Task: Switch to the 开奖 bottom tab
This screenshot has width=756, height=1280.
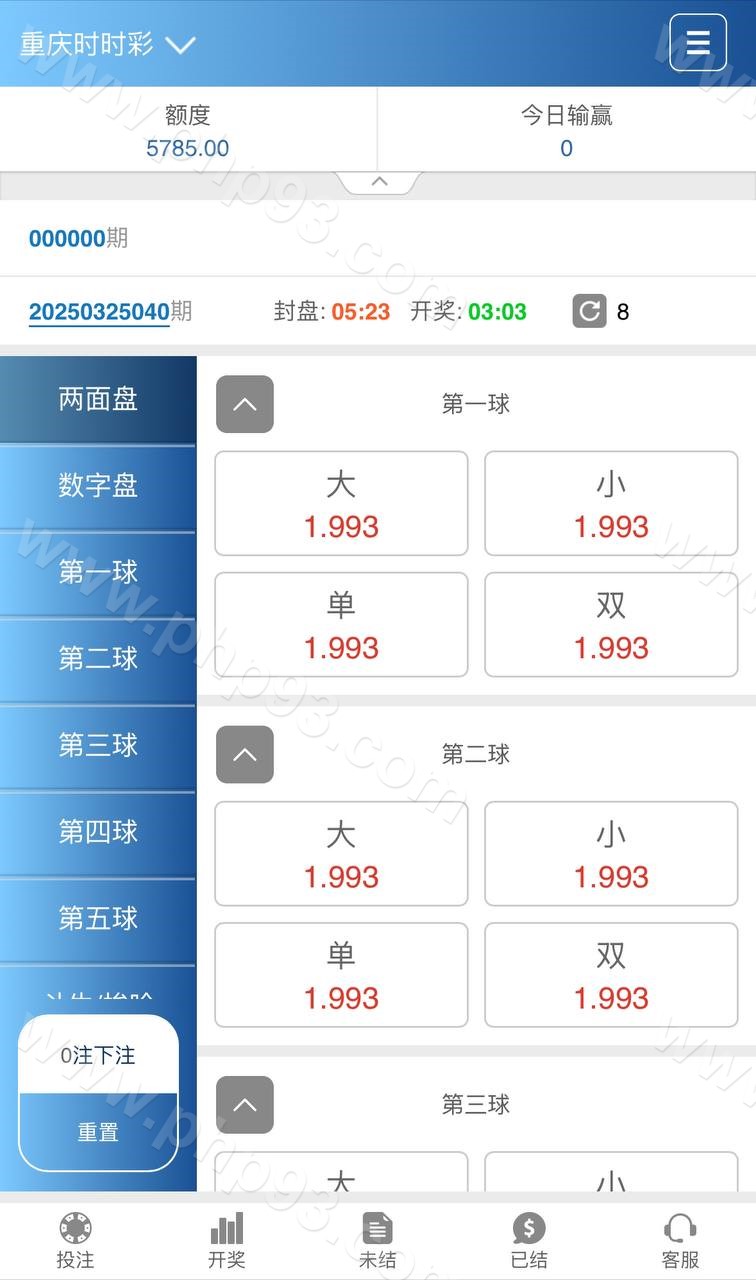Action: point(226,1240)
